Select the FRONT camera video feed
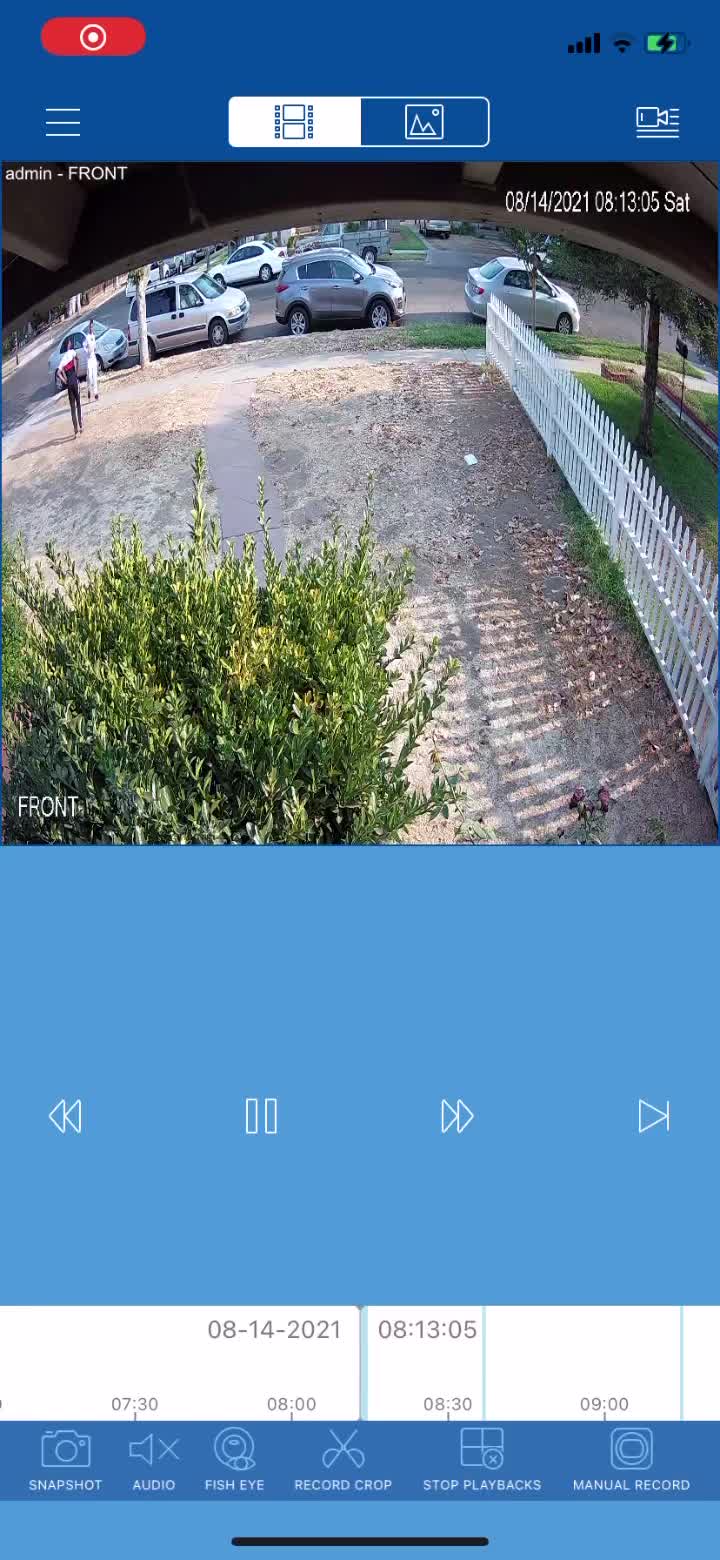720x1560 pixels. pyautogui.click(x=360, y=503)
